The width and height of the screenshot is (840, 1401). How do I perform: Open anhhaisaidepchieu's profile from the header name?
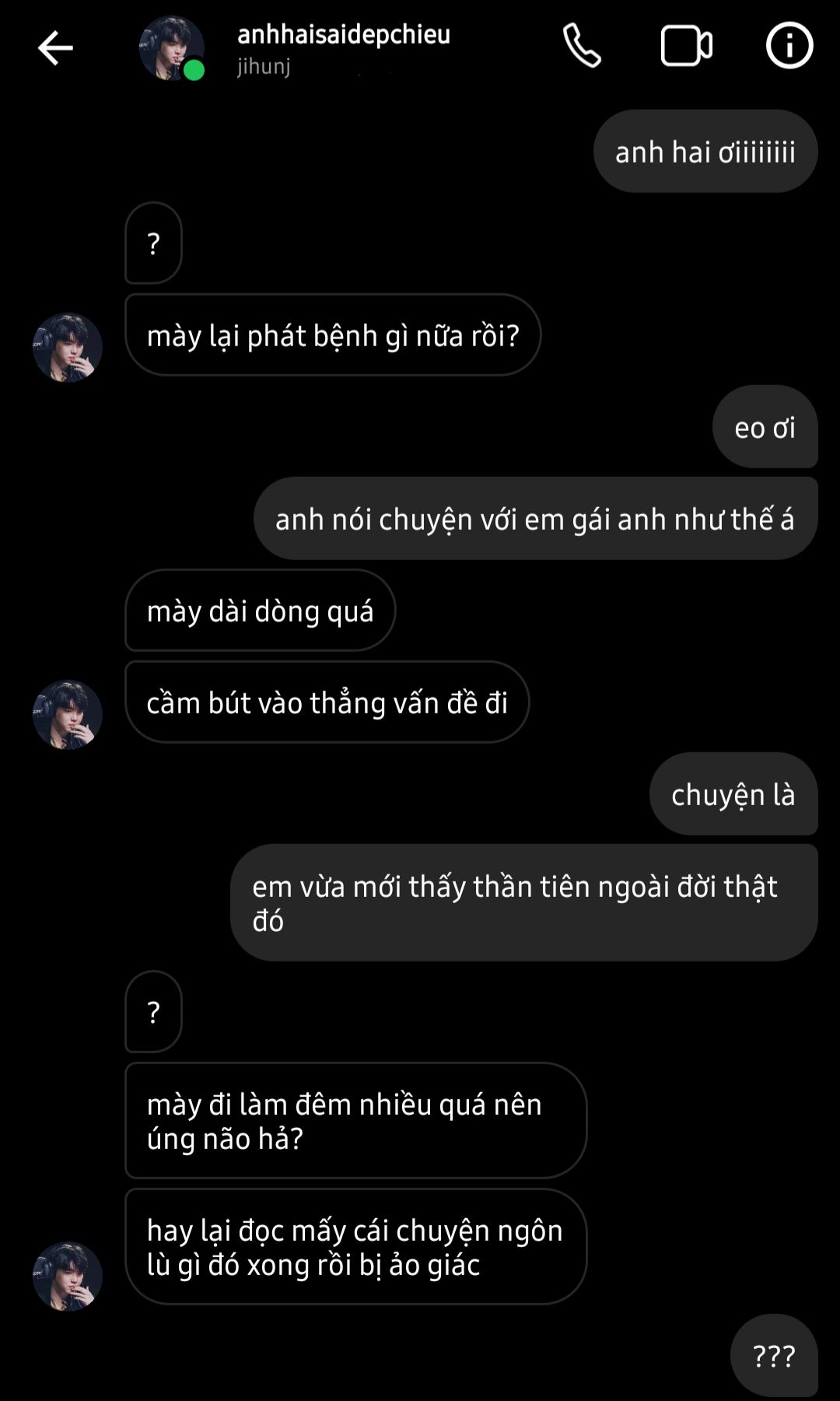pos(343,35)
